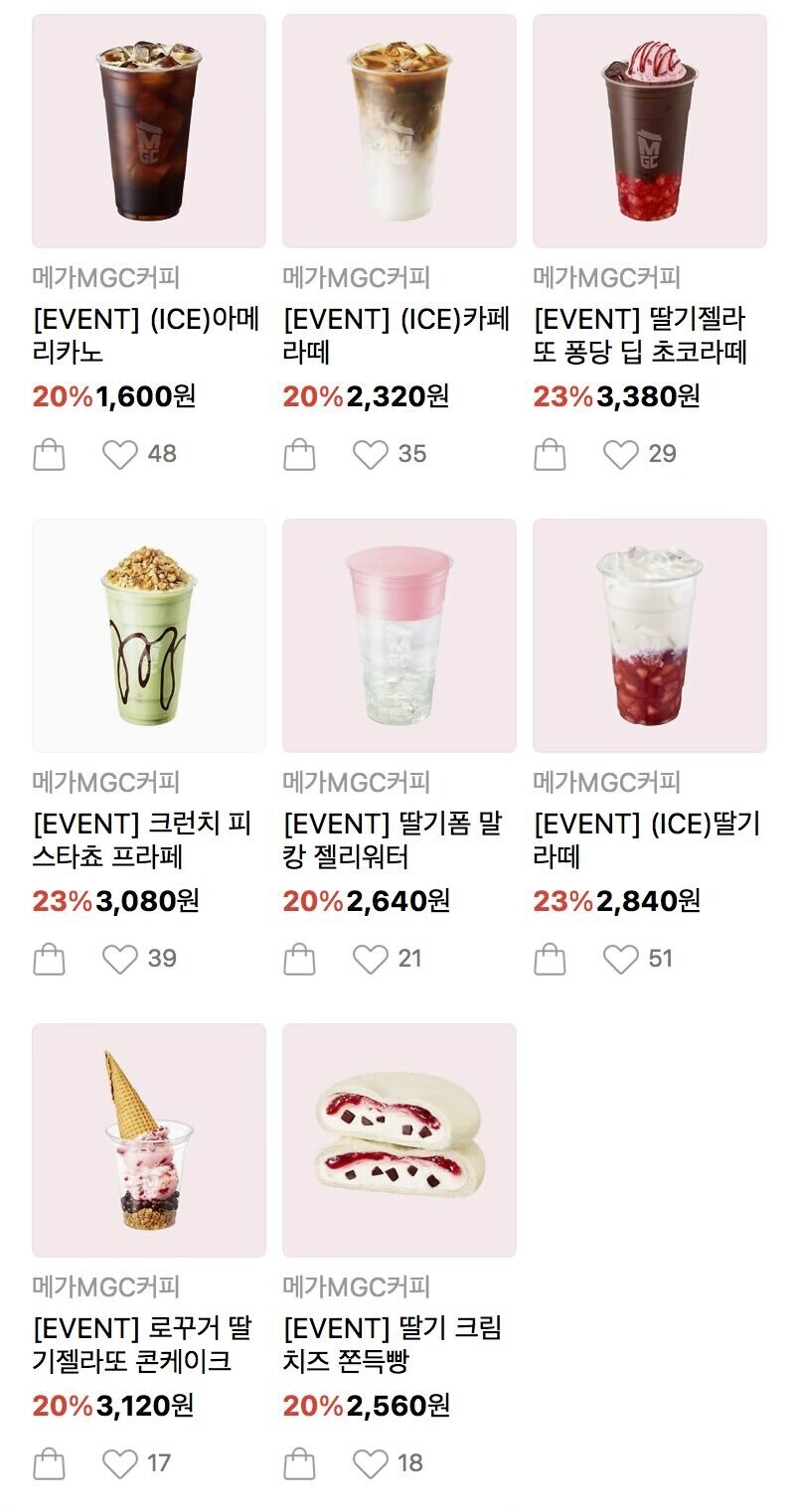Open the (ICE)아메리카노 product tile
The image size is (799, 1512).
(149, 131)
